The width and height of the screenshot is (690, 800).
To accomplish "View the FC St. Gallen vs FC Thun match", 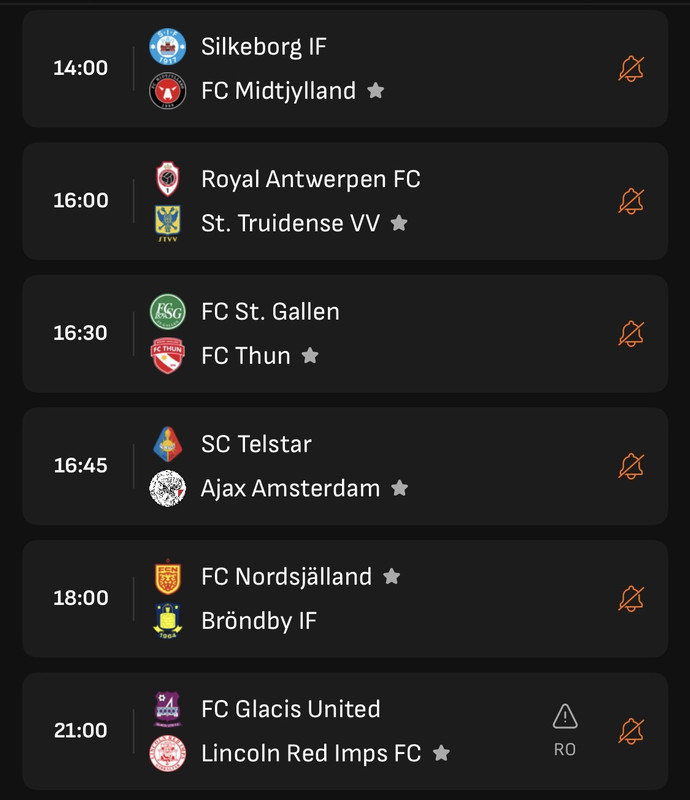I will pos(345,334).
